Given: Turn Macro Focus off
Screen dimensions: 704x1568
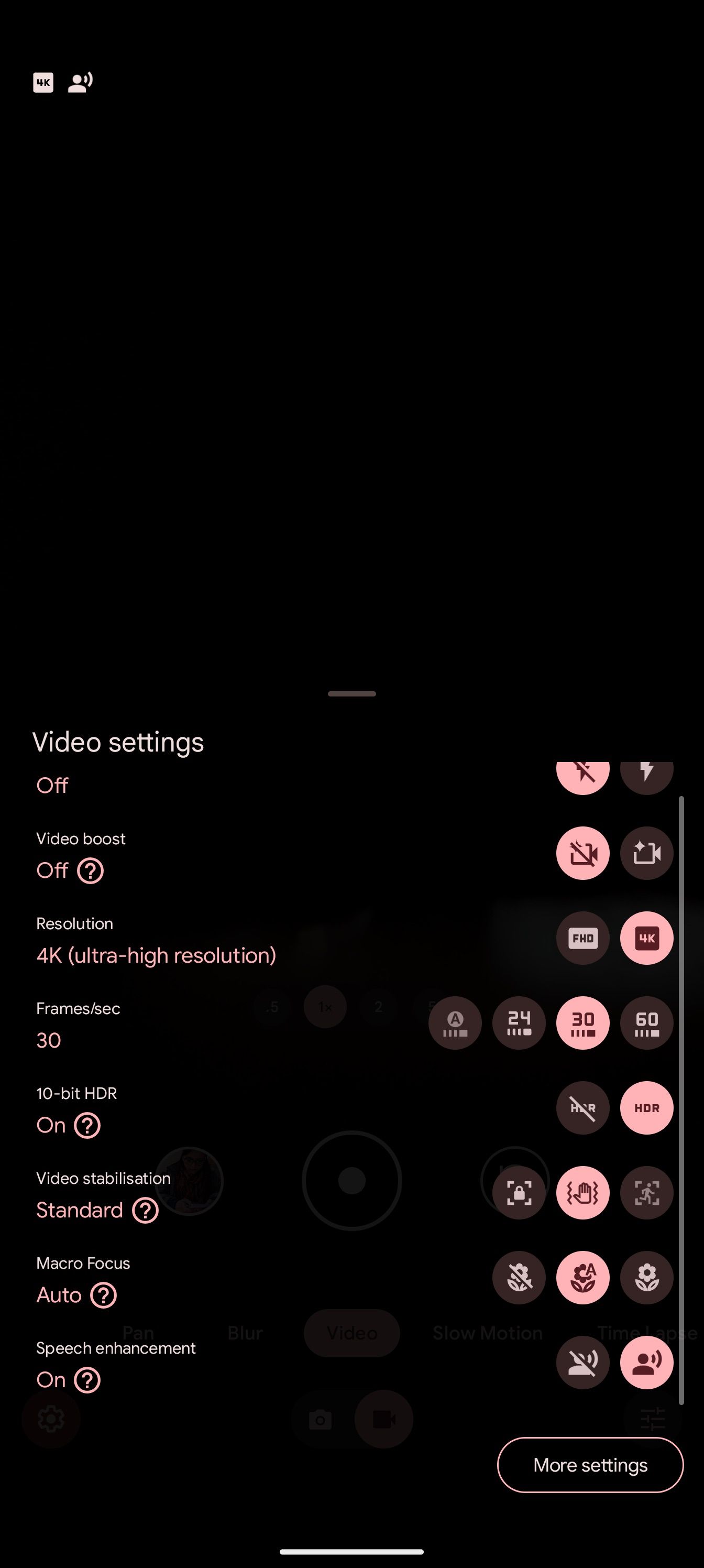Looking at the screenshot, I should click(x=519, y=1278).
